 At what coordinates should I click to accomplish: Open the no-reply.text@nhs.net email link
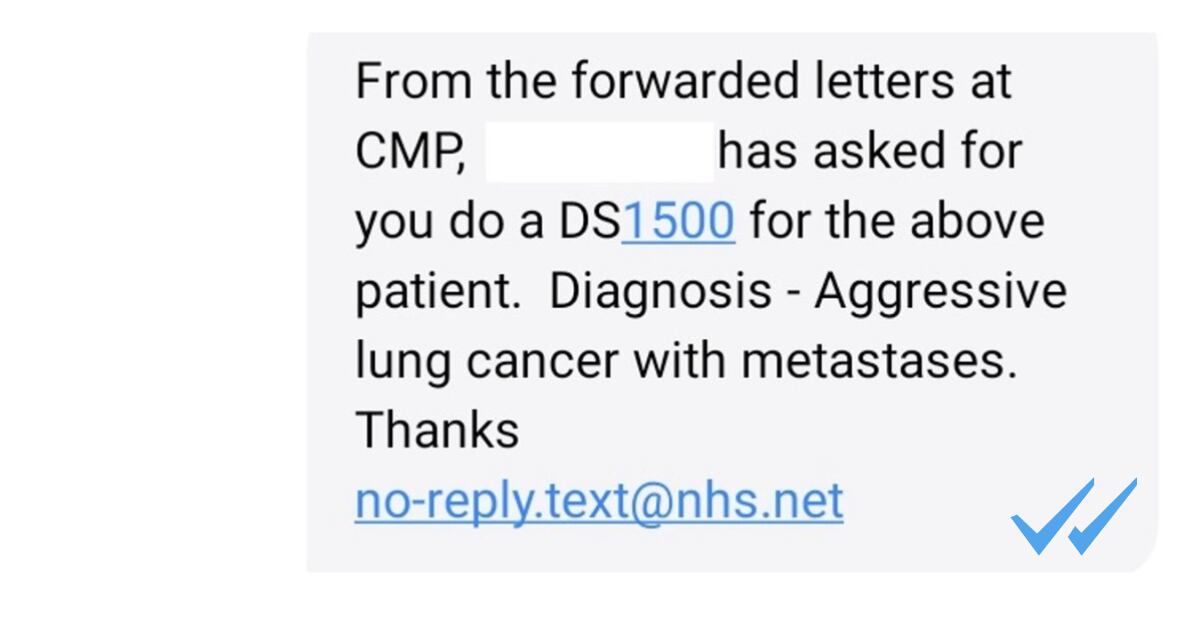tap(598, 500)
